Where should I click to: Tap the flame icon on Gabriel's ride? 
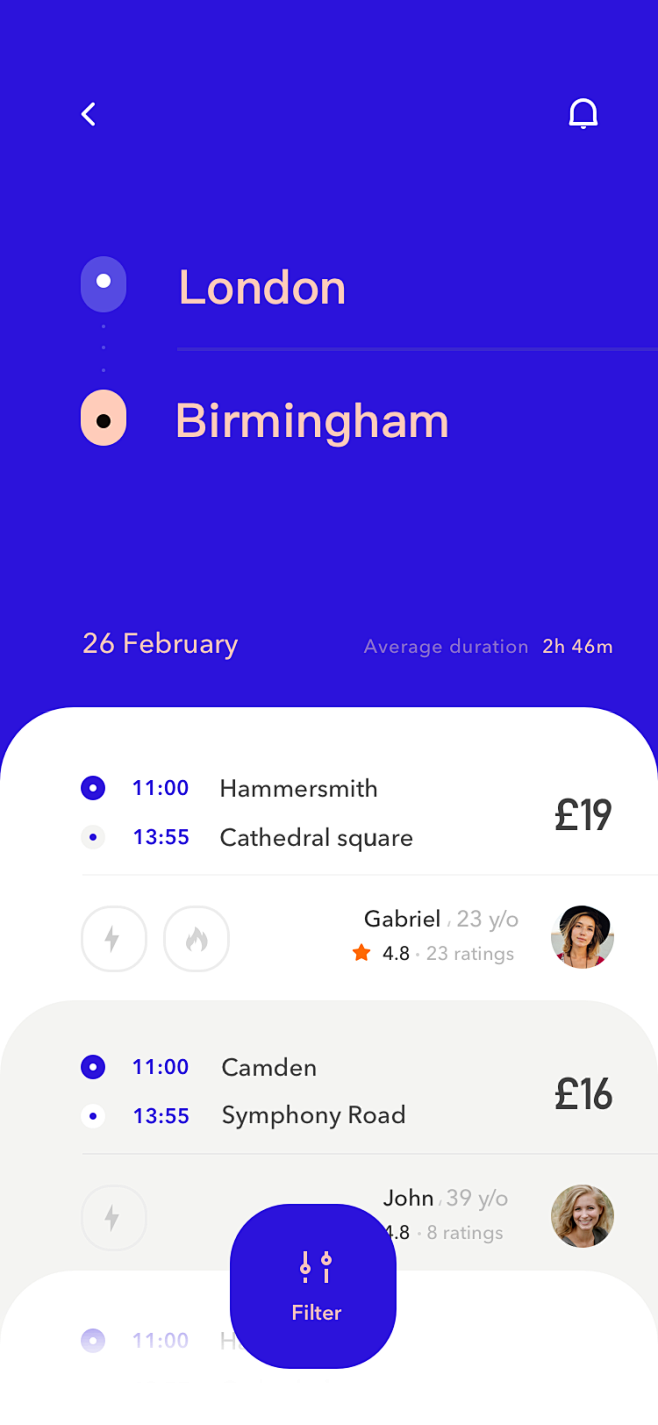point(196,939)
